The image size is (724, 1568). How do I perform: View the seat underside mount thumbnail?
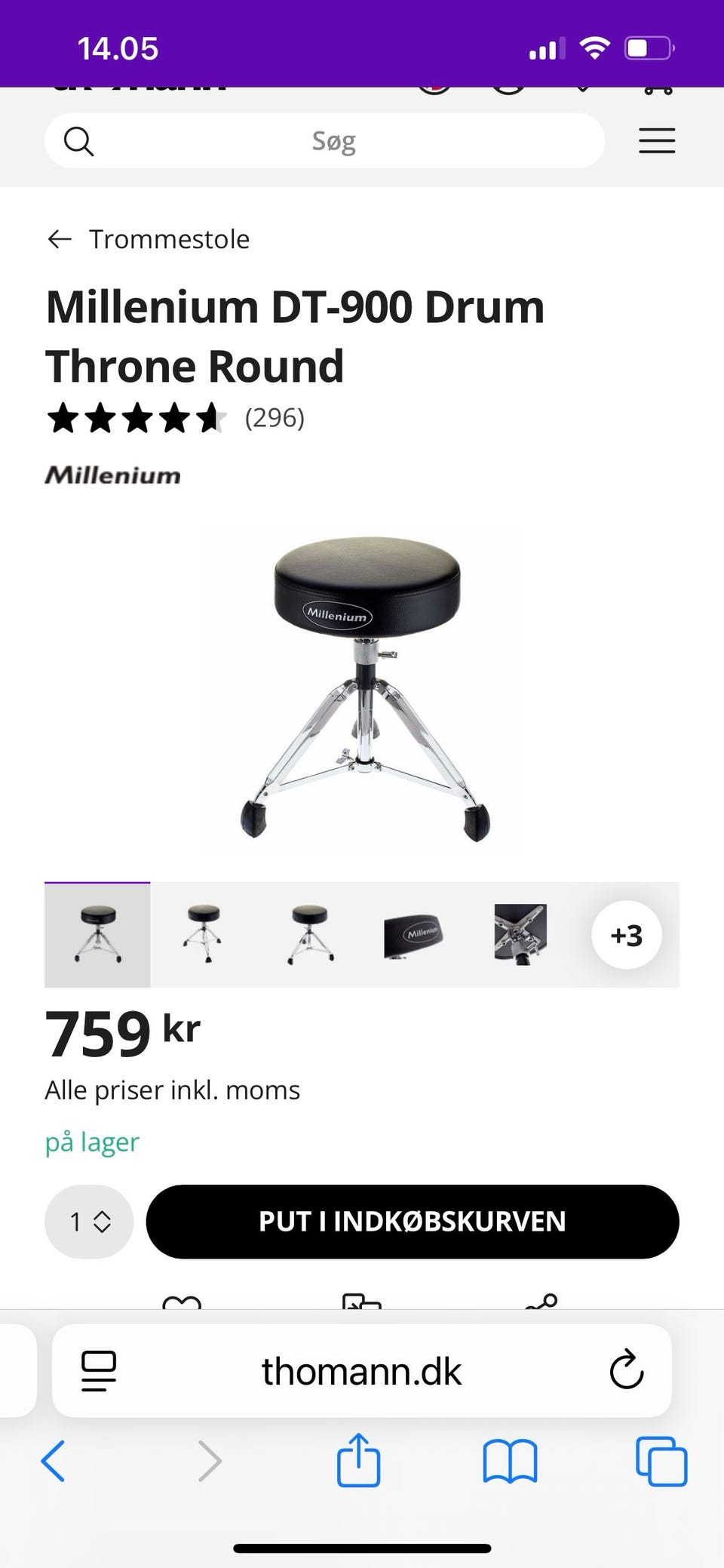click(x=520, y=934)
